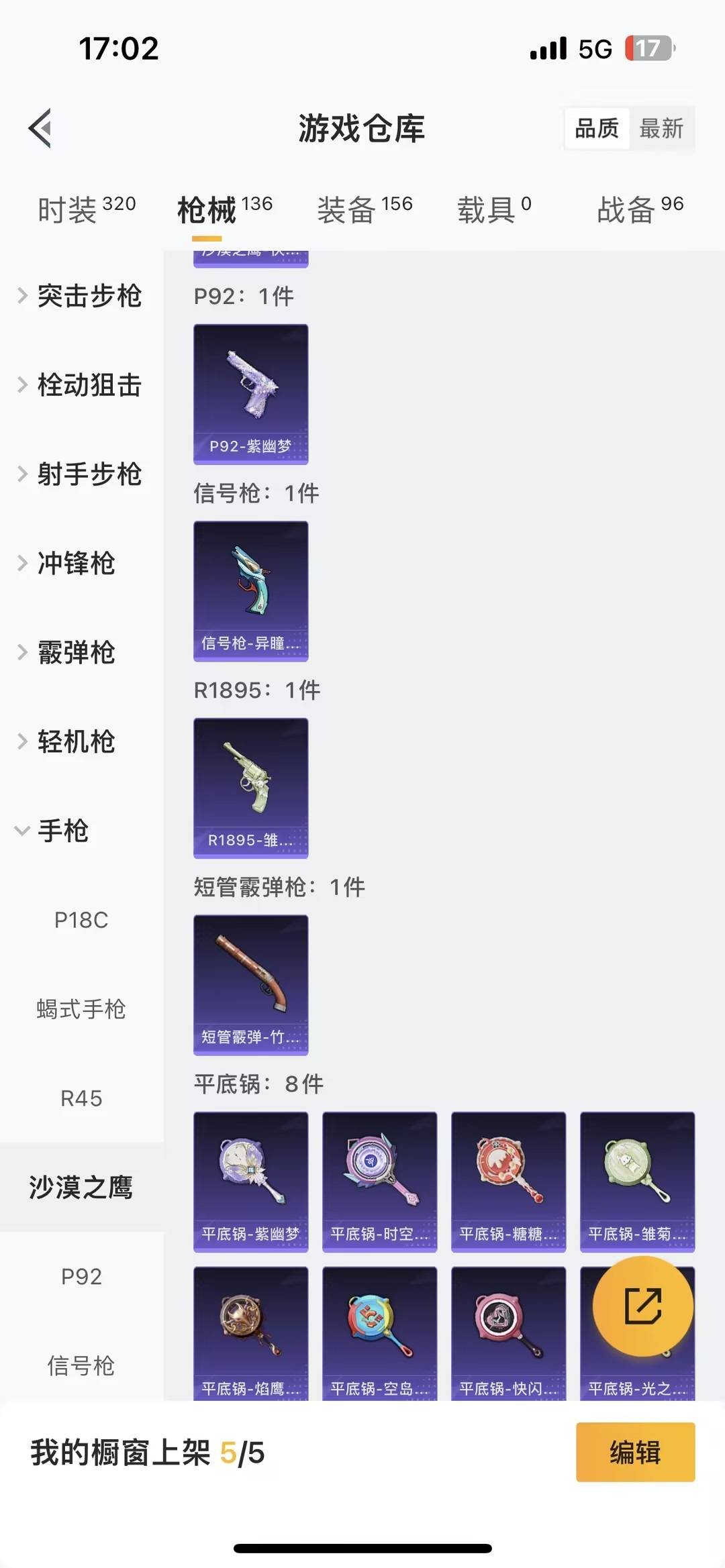Viewport: 725px width, 1568px height.
Task: Tap the yellow share floating button
Action: (642, 1306)
